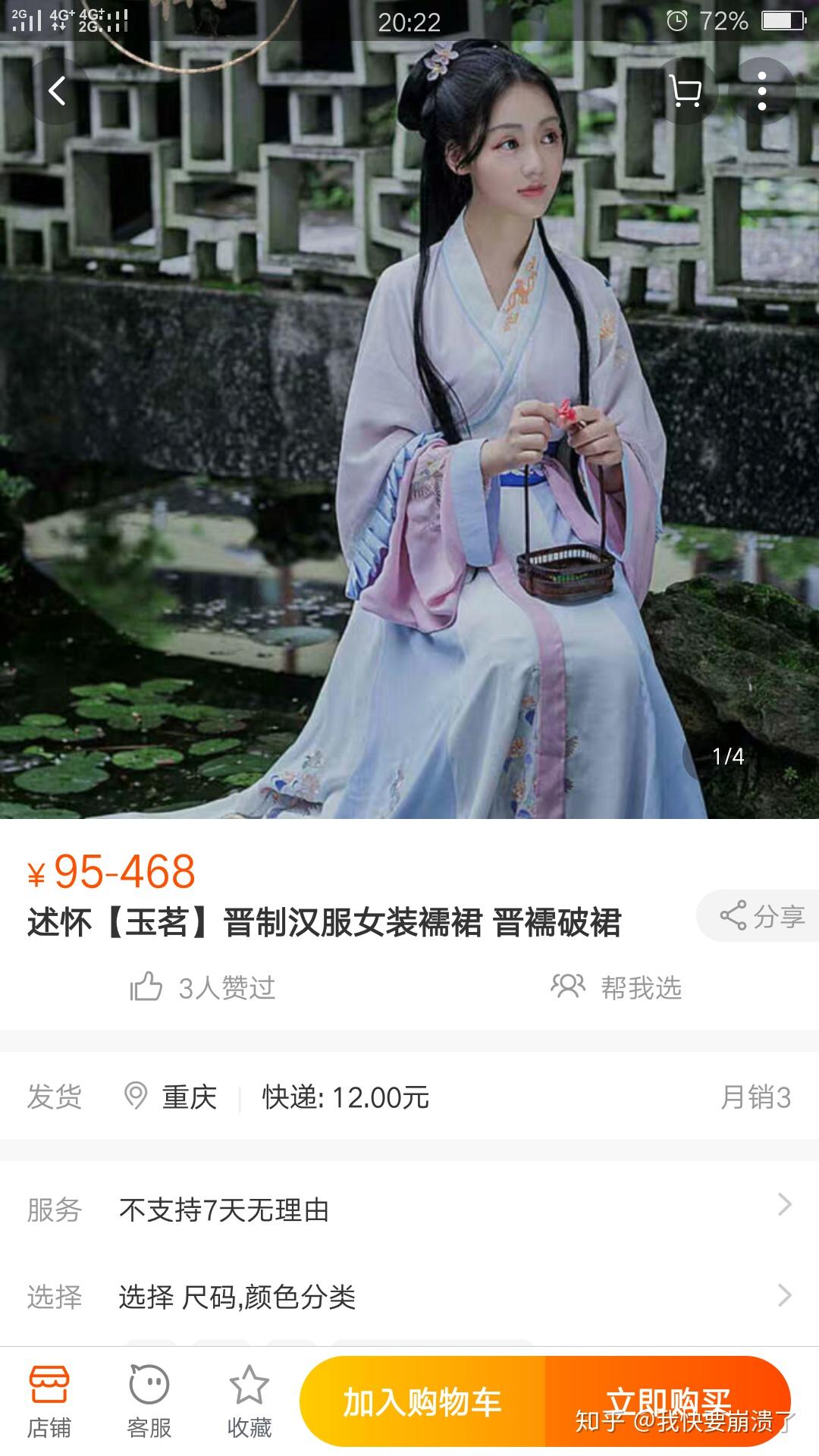Add the item to 收藏 favorites
This screenshot has height=1456, width=819.
[249, 1403]
